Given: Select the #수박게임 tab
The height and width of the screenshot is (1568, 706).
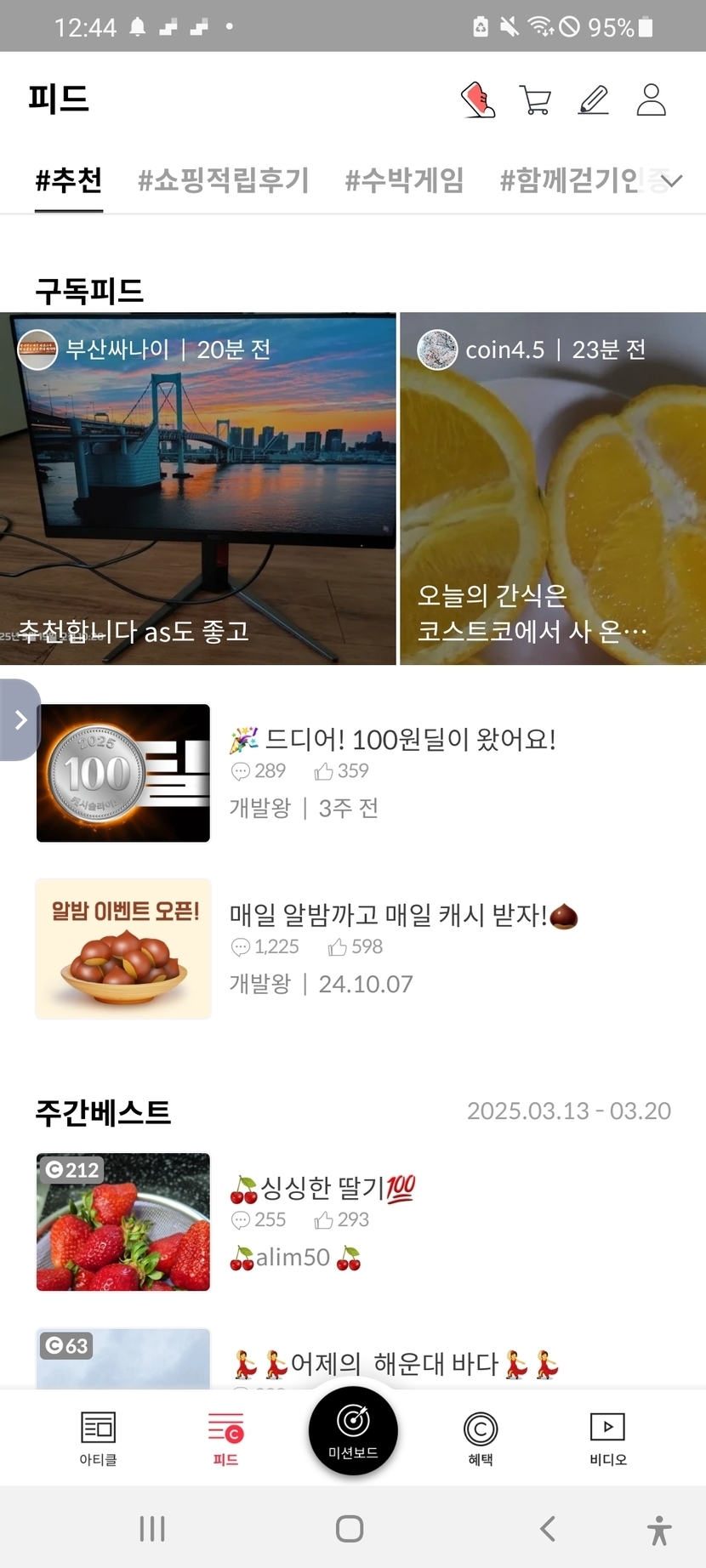Looking at the screenshot, I should tap(404, 180).
